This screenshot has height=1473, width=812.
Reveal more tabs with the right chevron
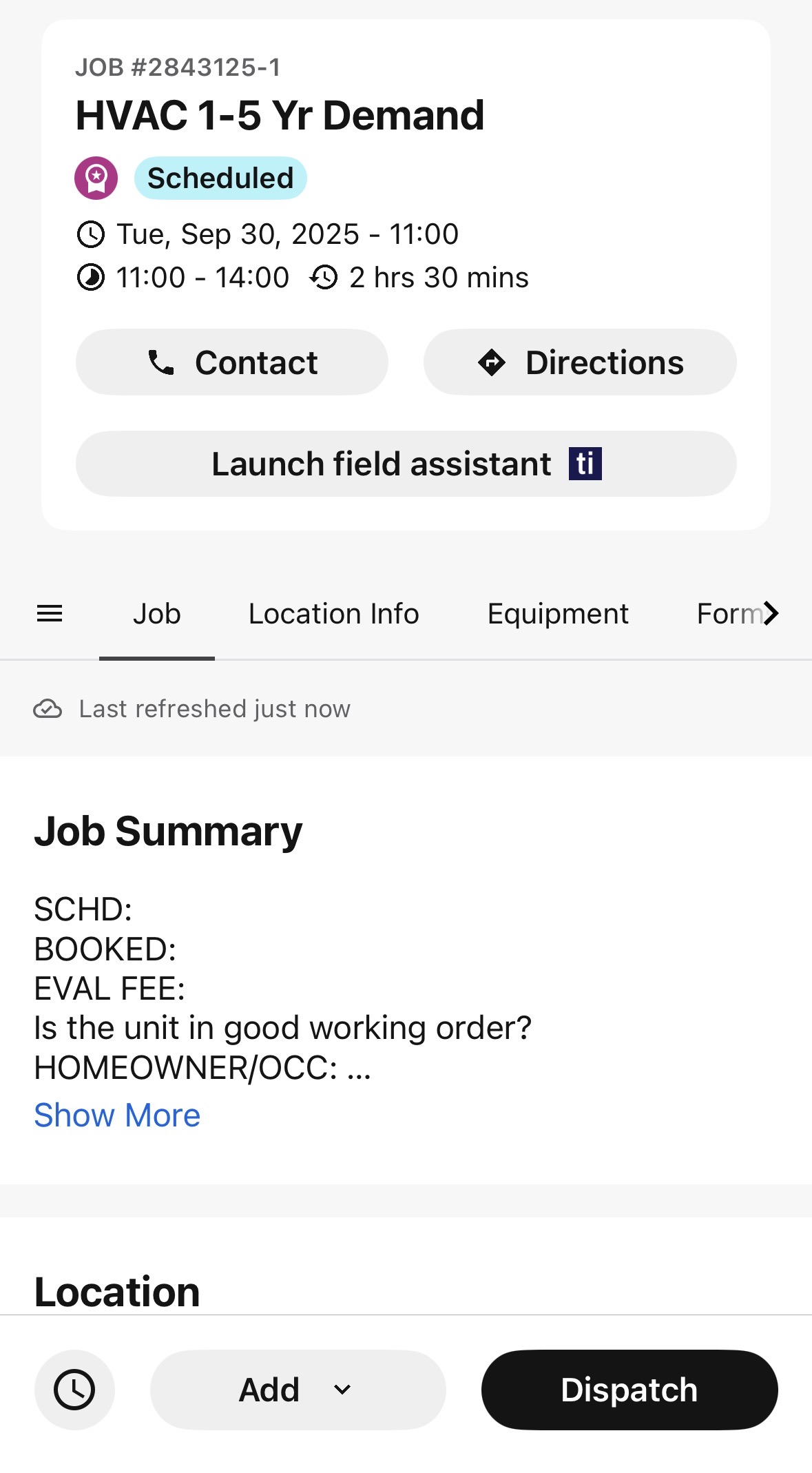pyautogui.click(x=771, y=613)
